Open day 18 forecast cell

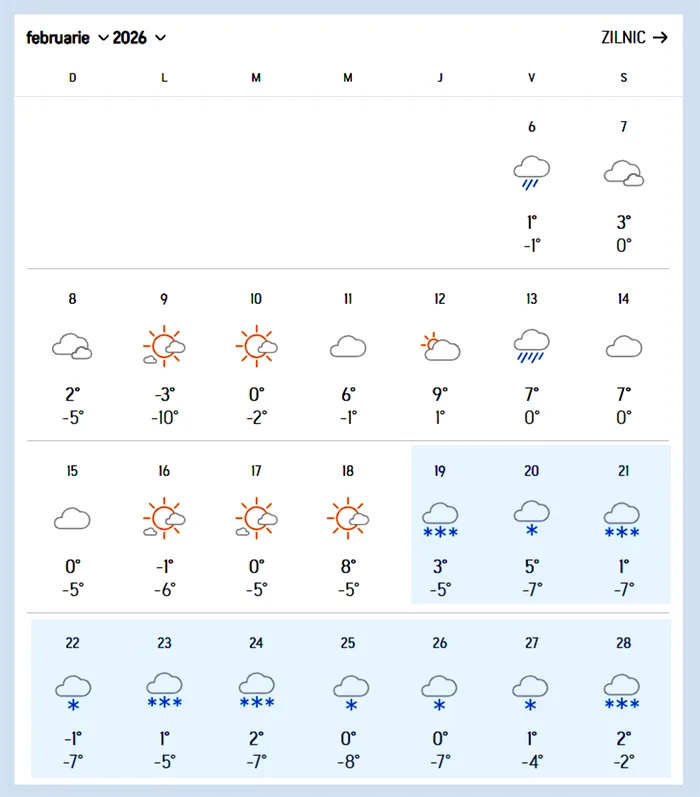(348, 529)
